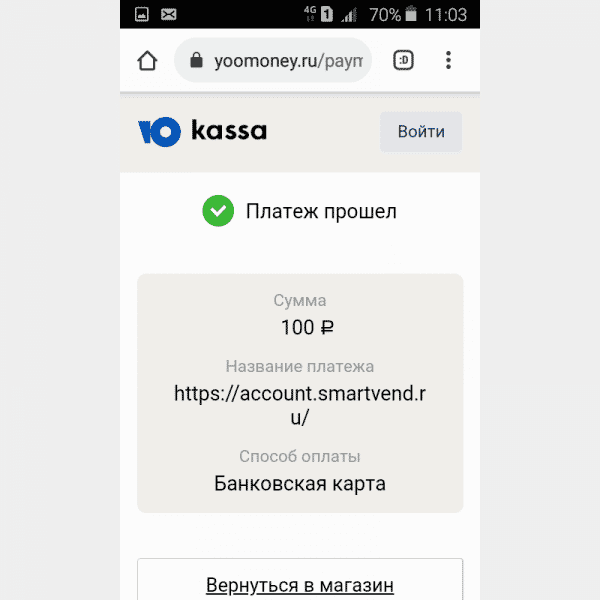This screenshot has width=600, height=600.
Task: Follow the Вернуться в магазин link
Action: [x=300, y=584]
